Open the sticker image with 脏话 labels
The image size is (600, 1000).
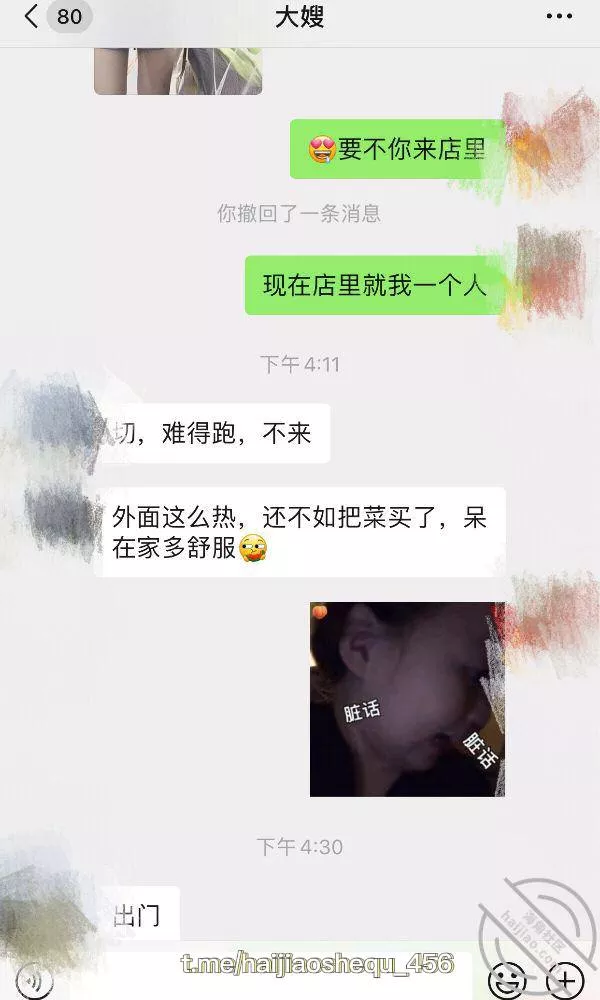407,699
